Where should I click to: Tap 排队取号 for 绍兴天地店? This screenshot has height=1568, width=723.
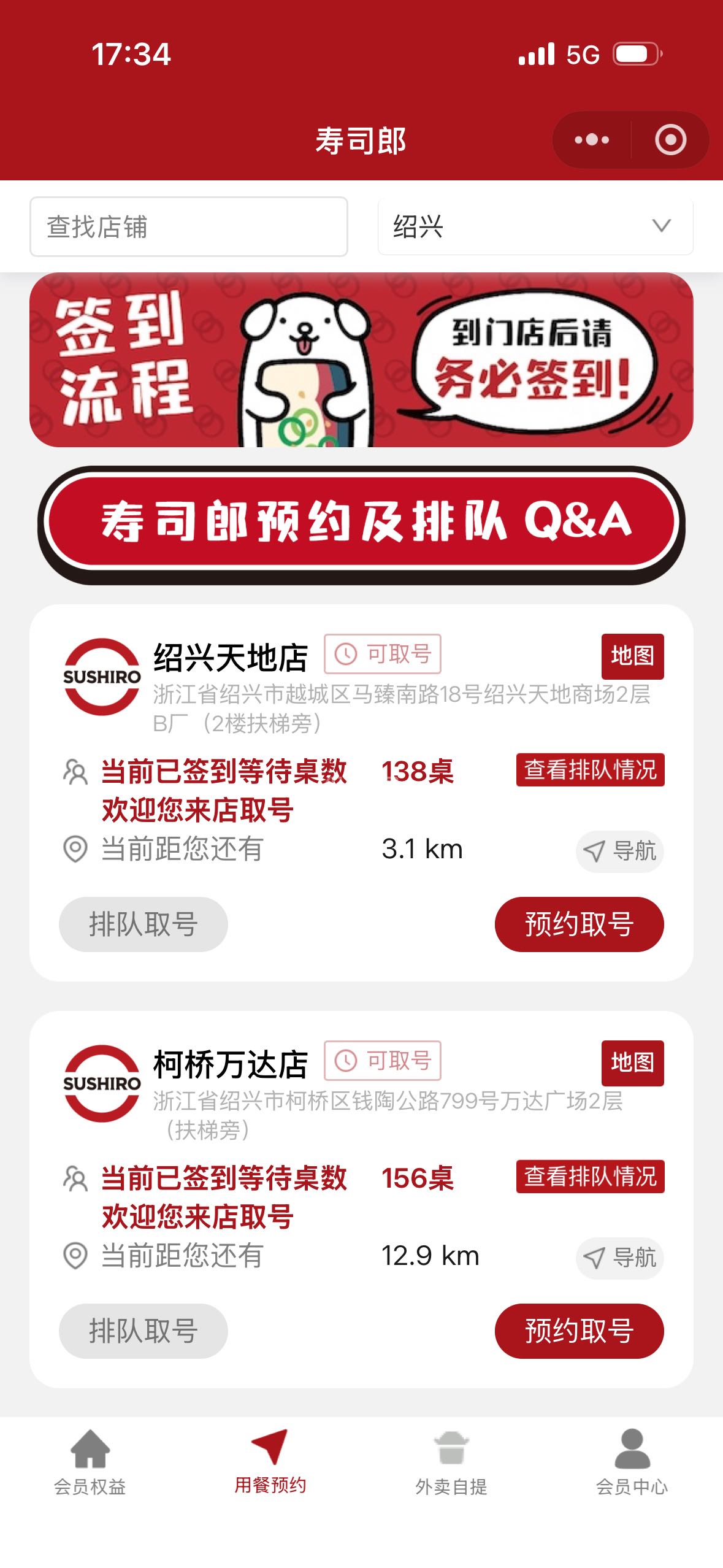(x=143, y=924)
